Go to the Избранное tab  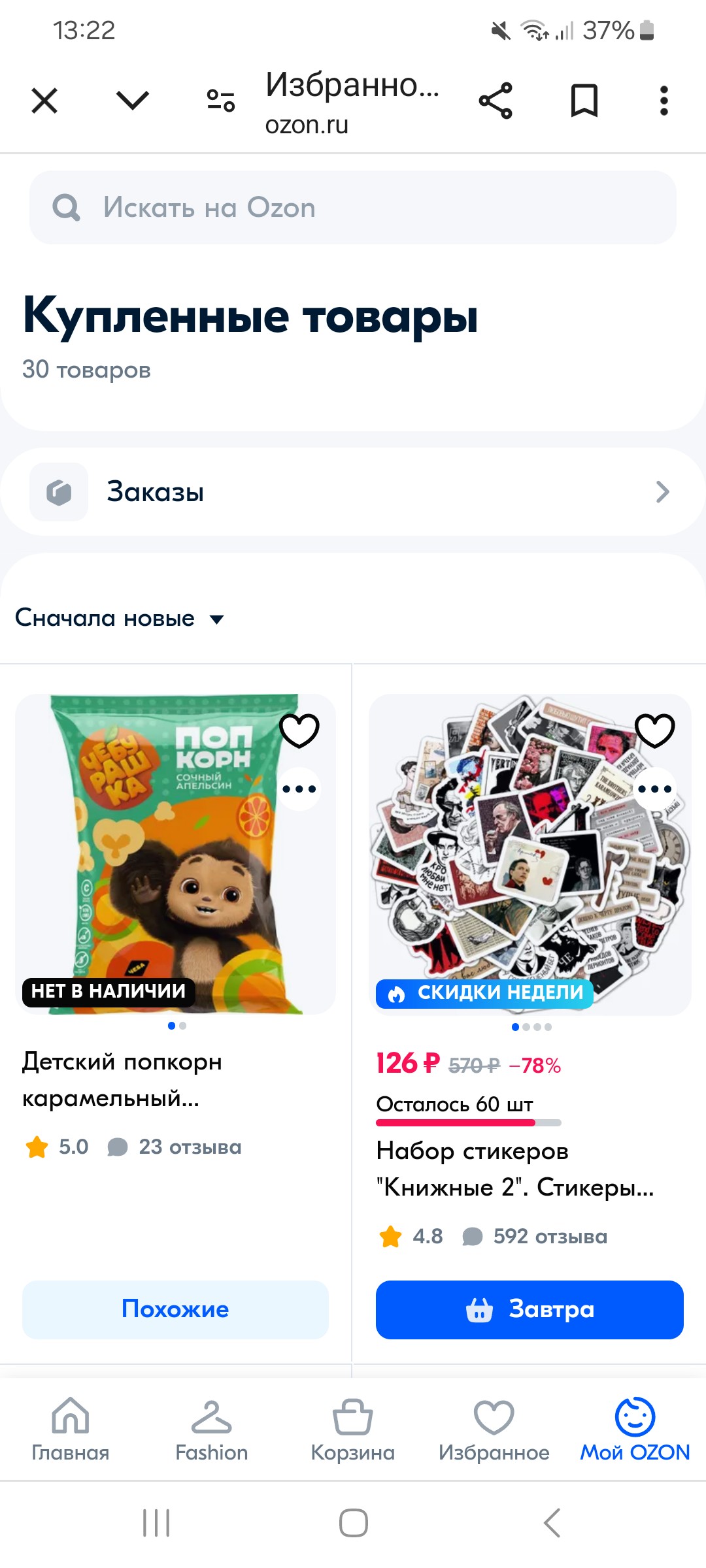(494, 1429)
